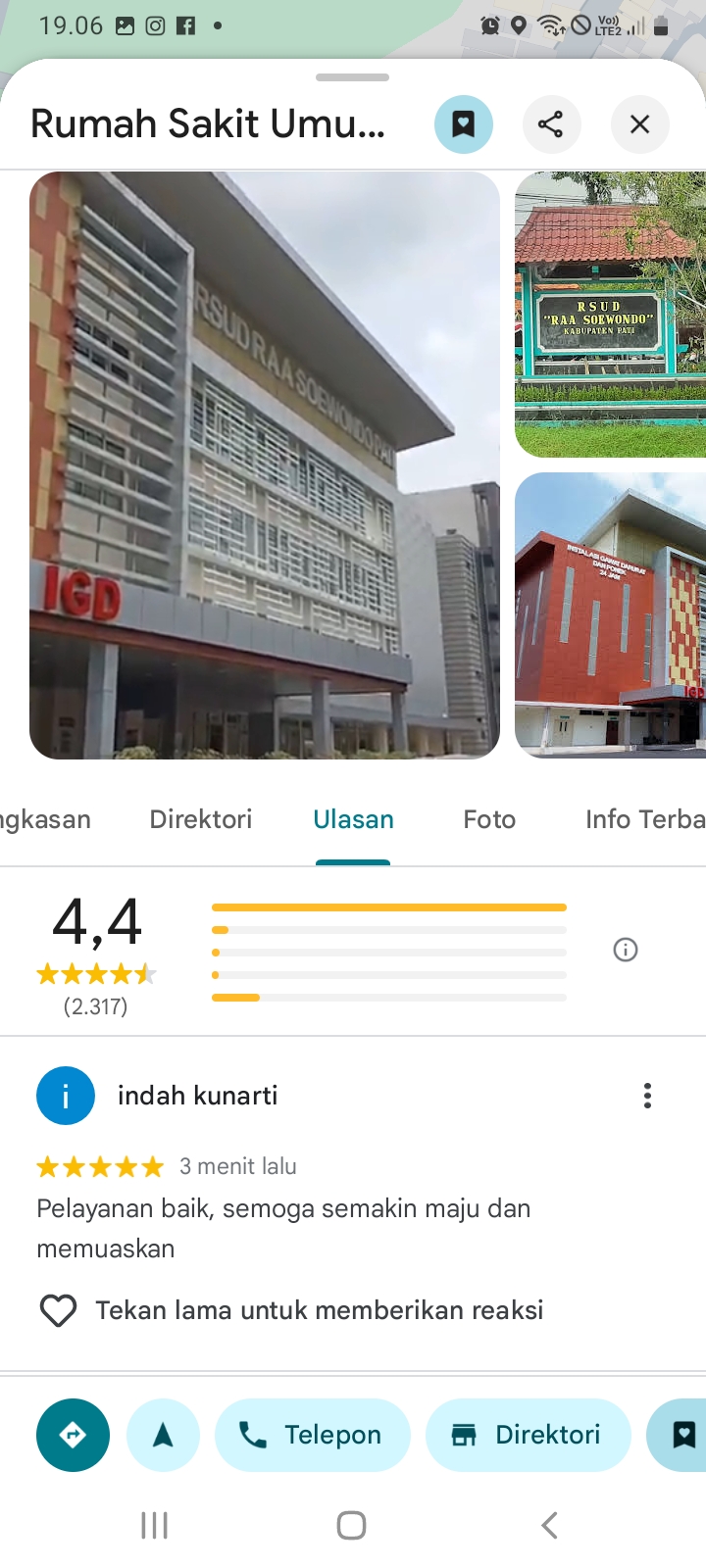This screenshot has height=1568, width=706.
Task: Open the large IGD building photo
Action: (x=265, y=465)
